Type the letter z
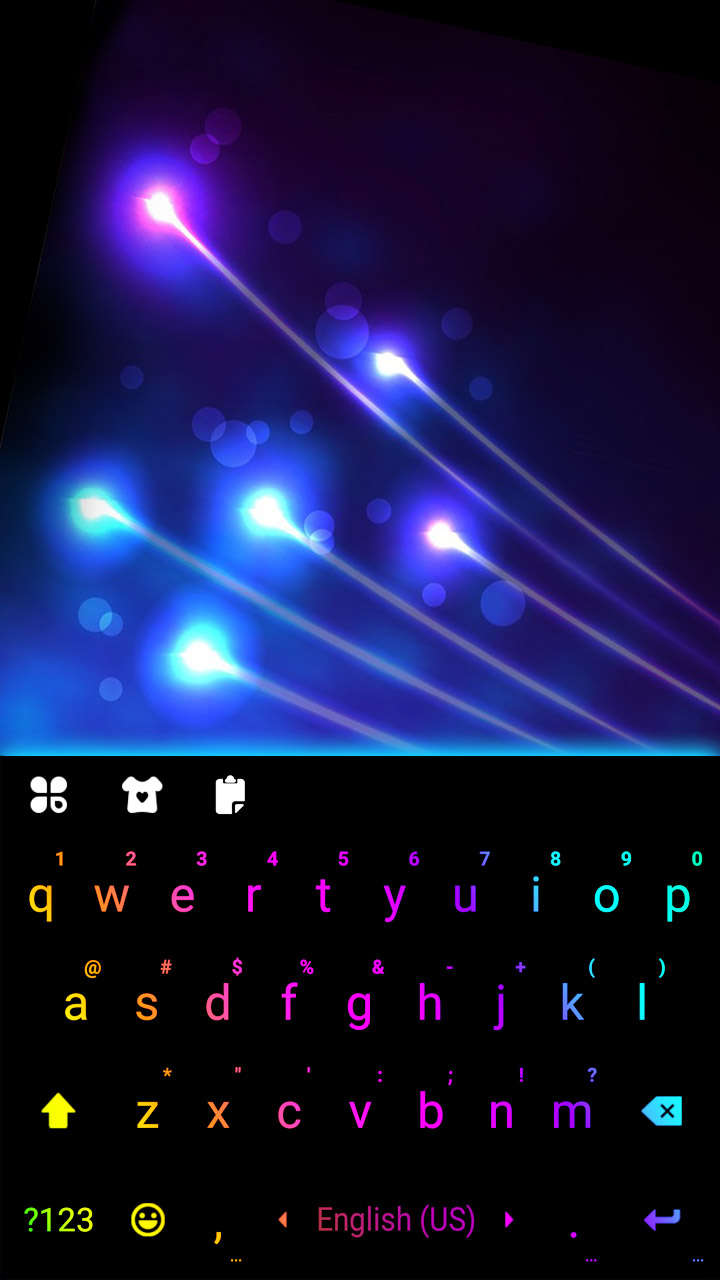Screen dimensions: 720x1280 [x=147, y=1112]
